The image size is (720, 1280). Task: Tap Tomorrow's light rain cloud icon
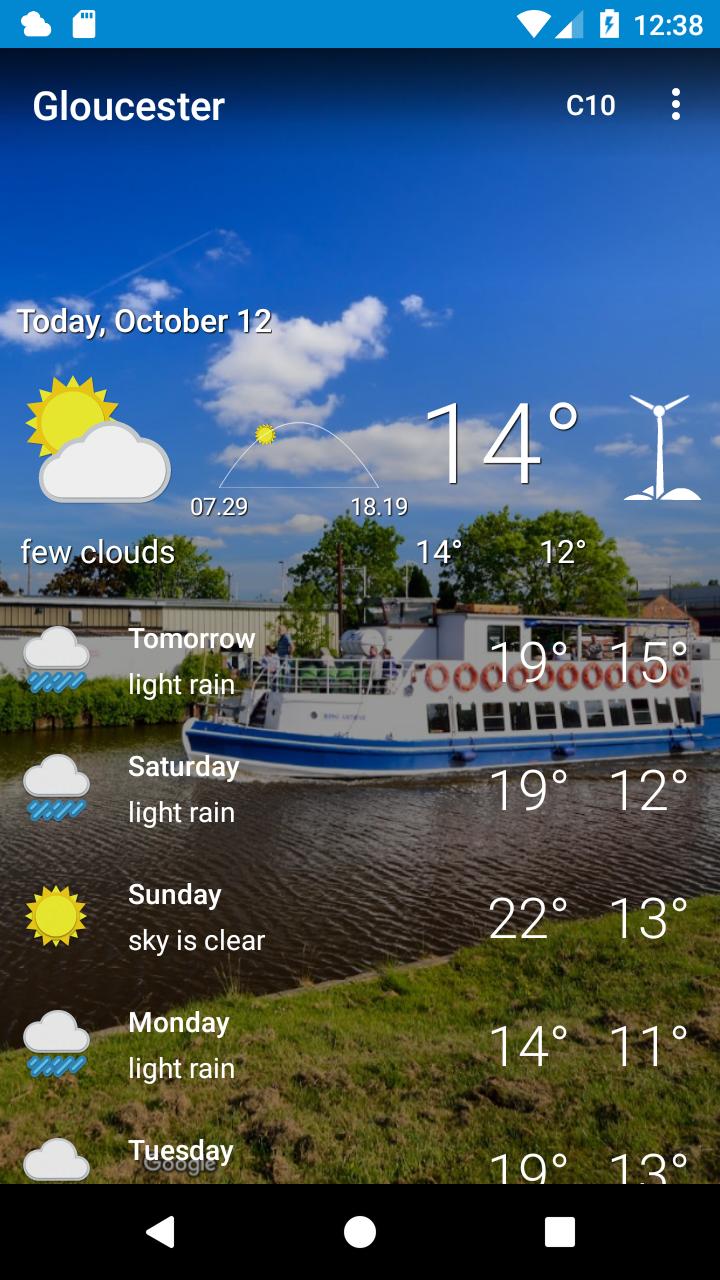point(57,655)
